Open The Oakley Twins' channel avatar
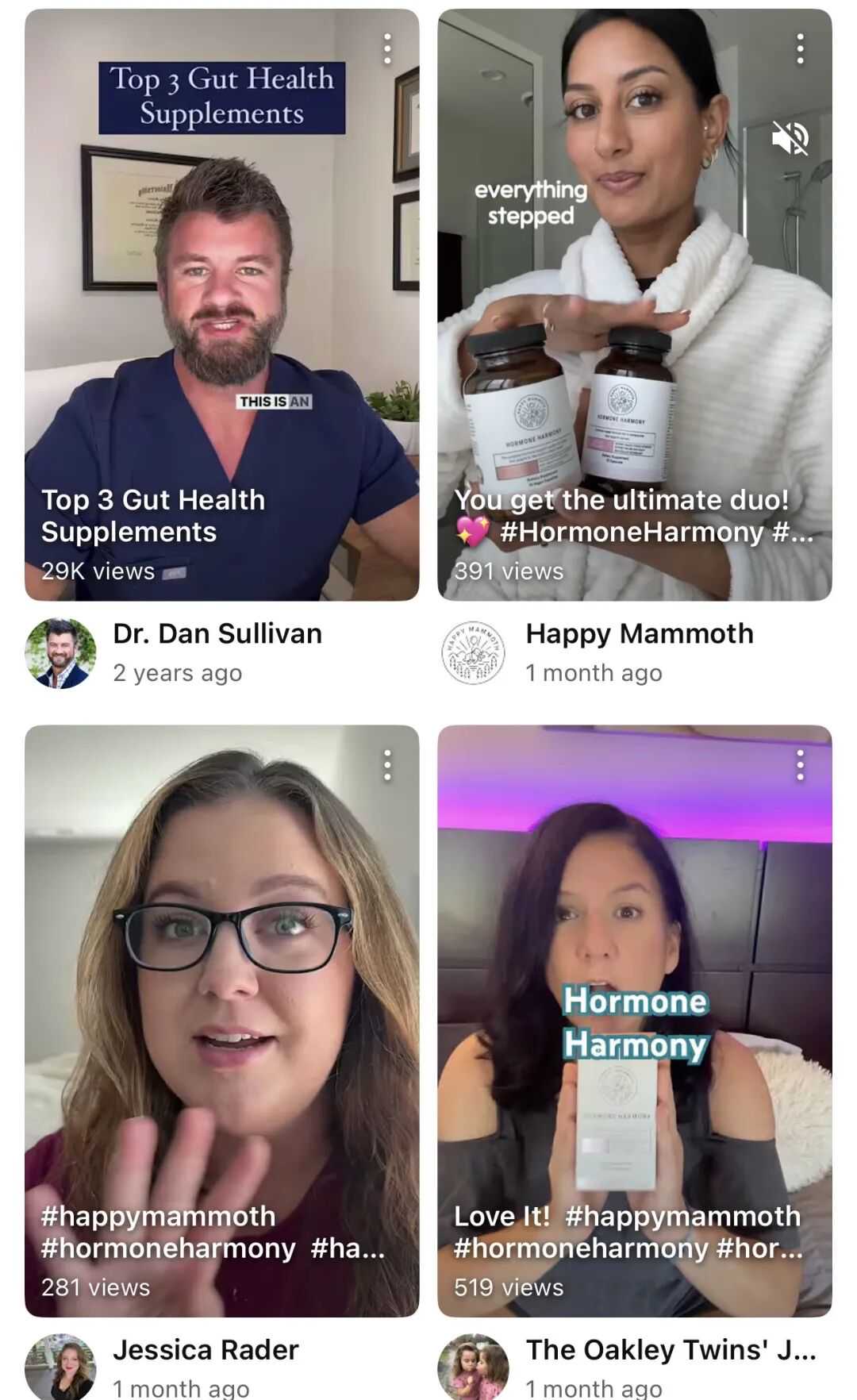Viewport: 857px width, 1400px height. click(x=473, y=1367)
